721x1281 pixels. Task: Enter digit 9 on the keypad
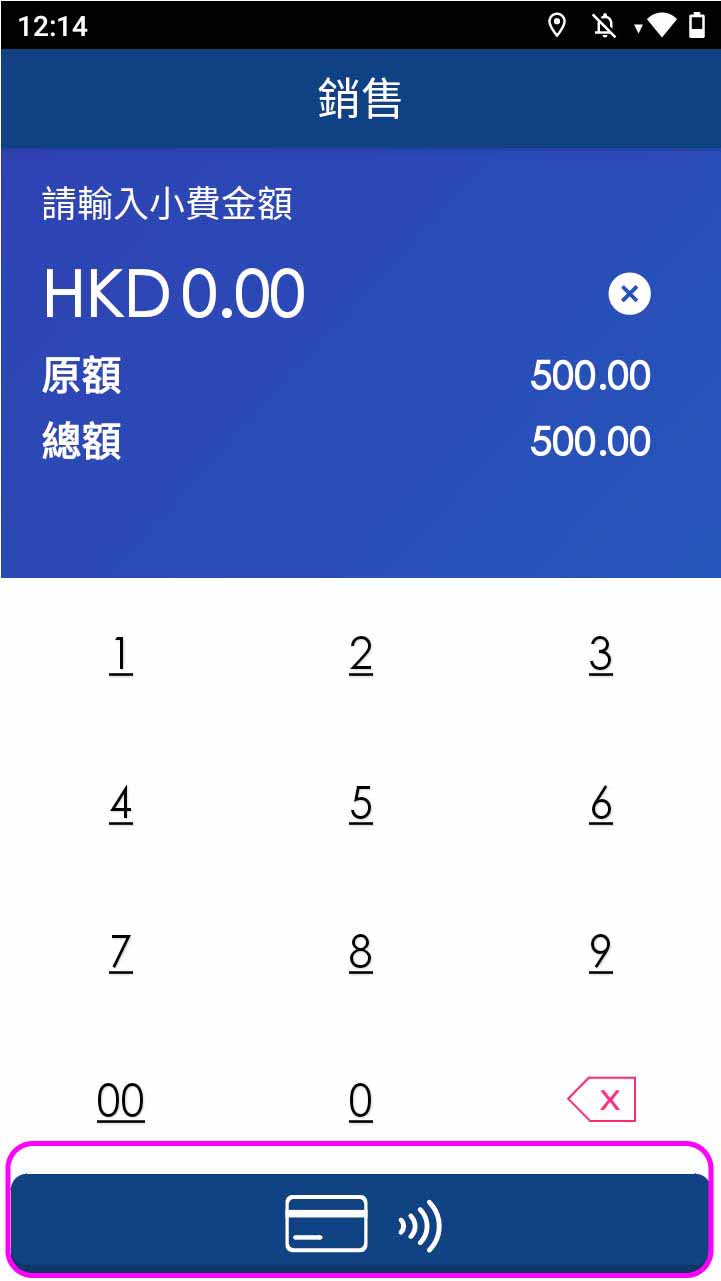tap(600, 952)
